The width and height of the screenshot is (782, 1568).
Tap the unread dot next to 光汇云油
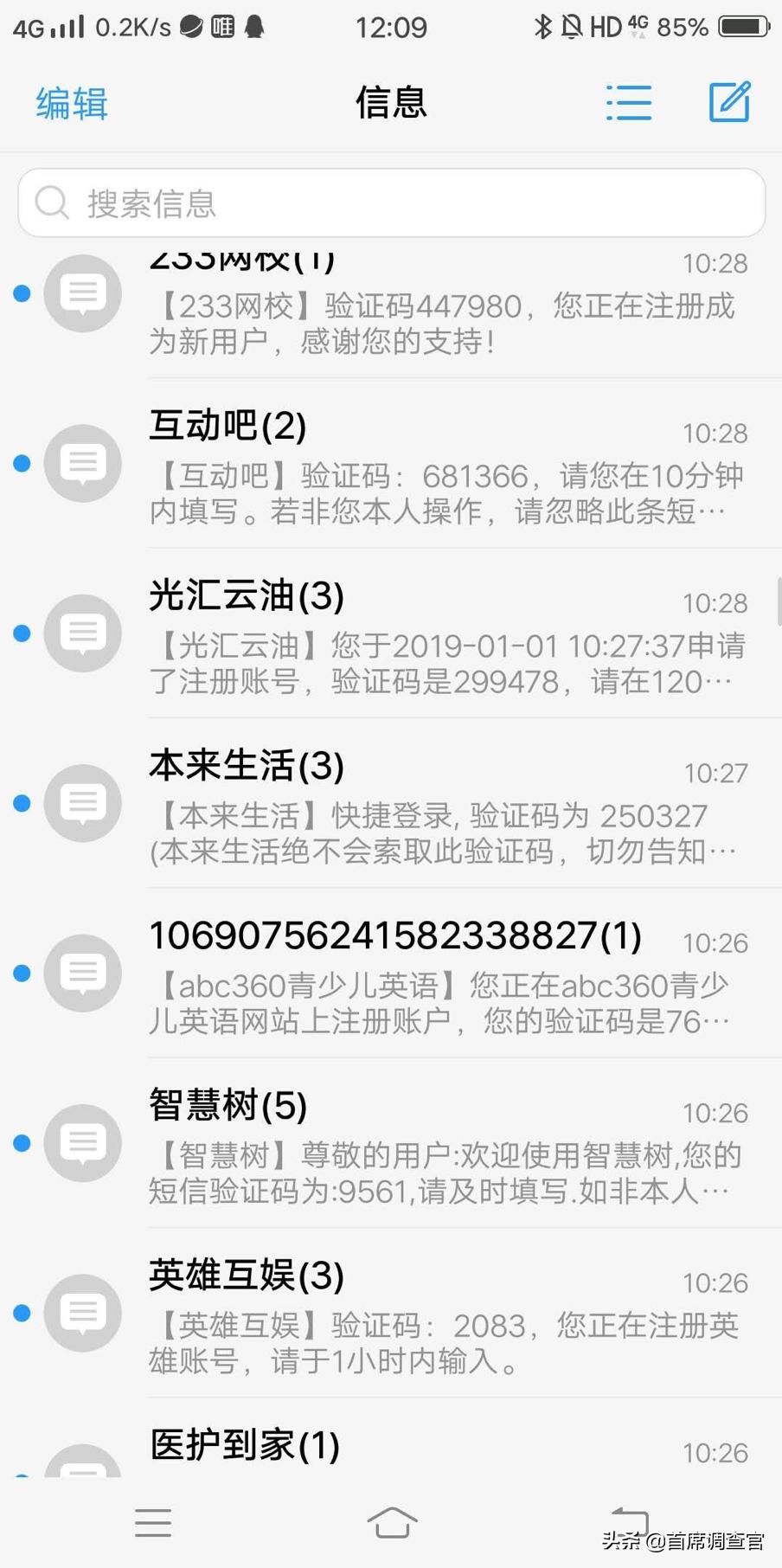pyautogui.click(x=21, y=633)
